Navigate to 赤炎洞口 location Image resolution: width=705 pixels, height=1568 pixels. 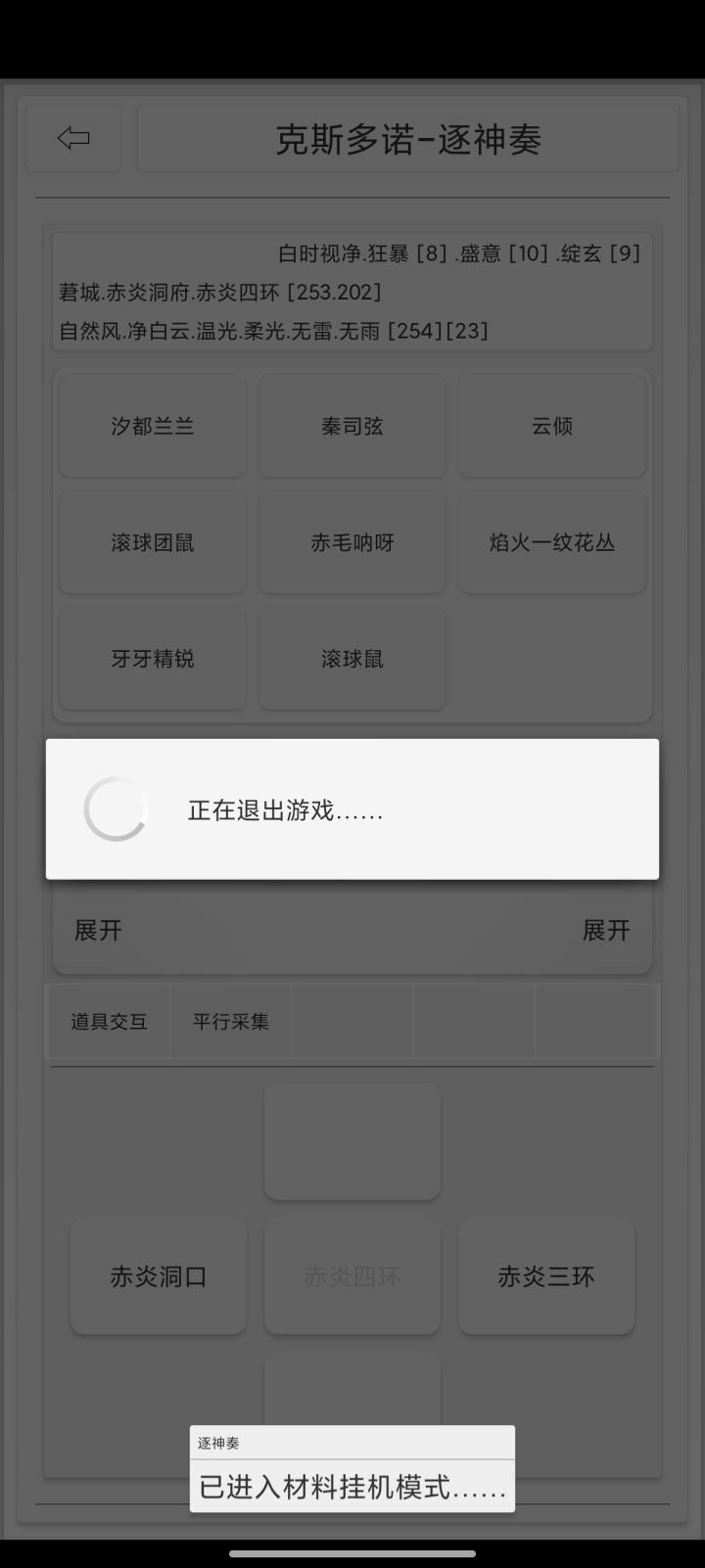click(x=158, y=1276)
